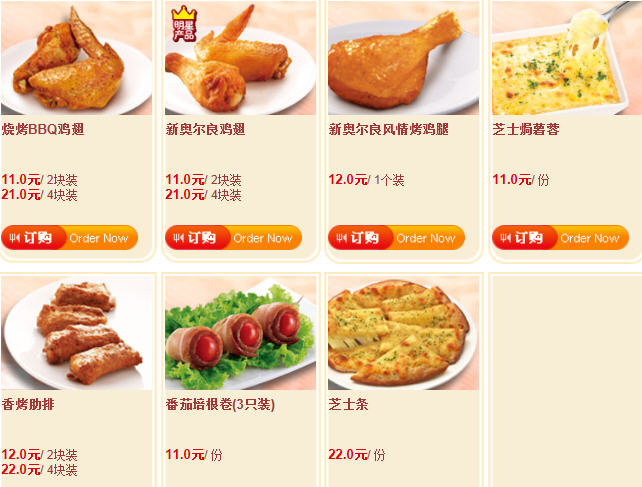Open the 烧烤BBQ鸡翅 product image
Screen dimensions: 642x487
[x=76, y=60]
